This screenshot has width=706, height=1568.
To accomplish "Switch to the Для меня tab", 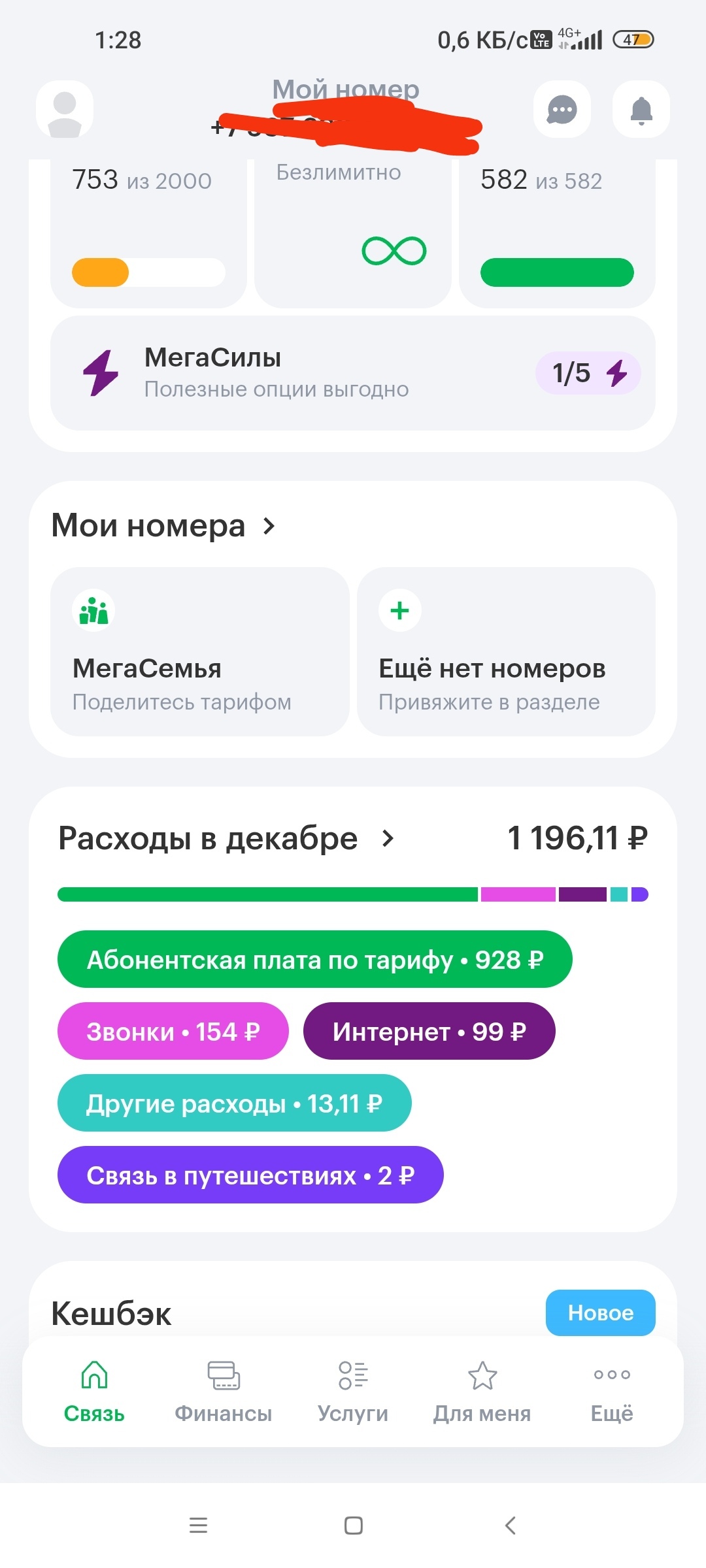I will click(482, 1392).
